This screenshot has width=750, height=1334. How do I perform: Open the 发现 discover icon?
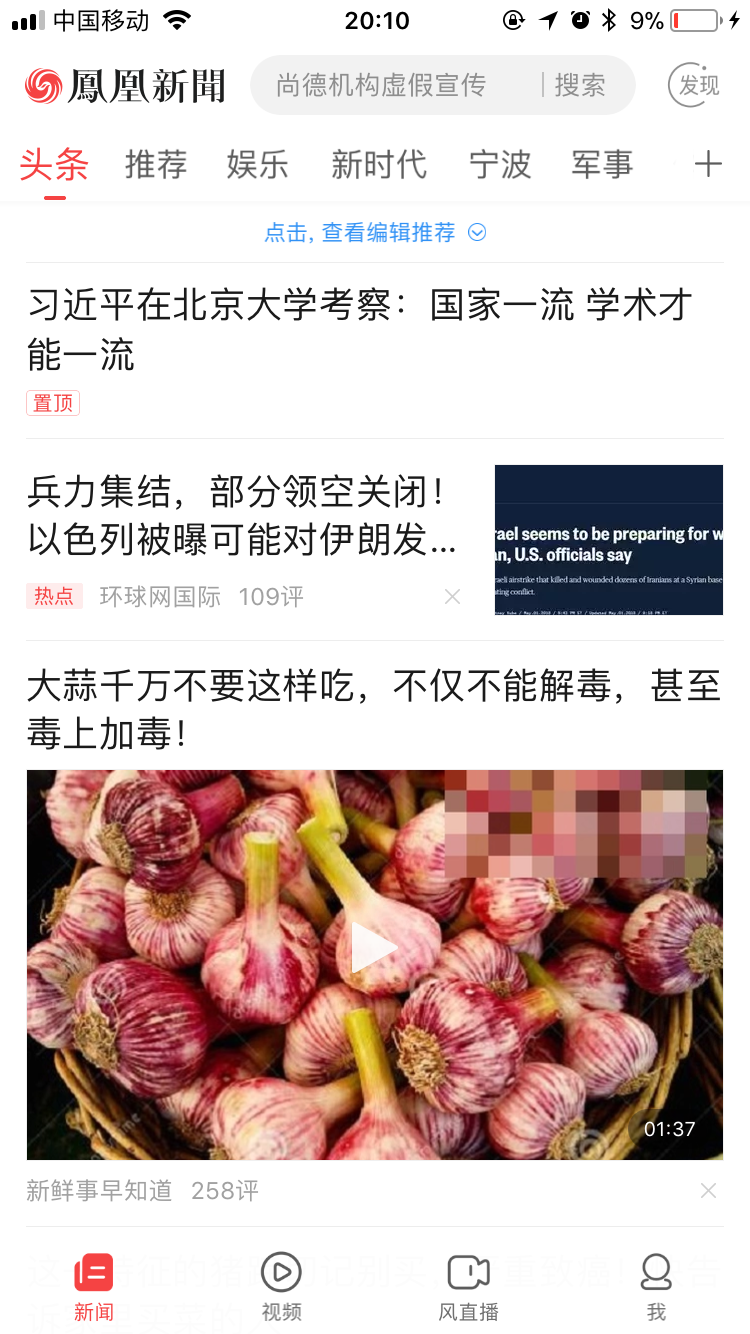pos(695,86)
